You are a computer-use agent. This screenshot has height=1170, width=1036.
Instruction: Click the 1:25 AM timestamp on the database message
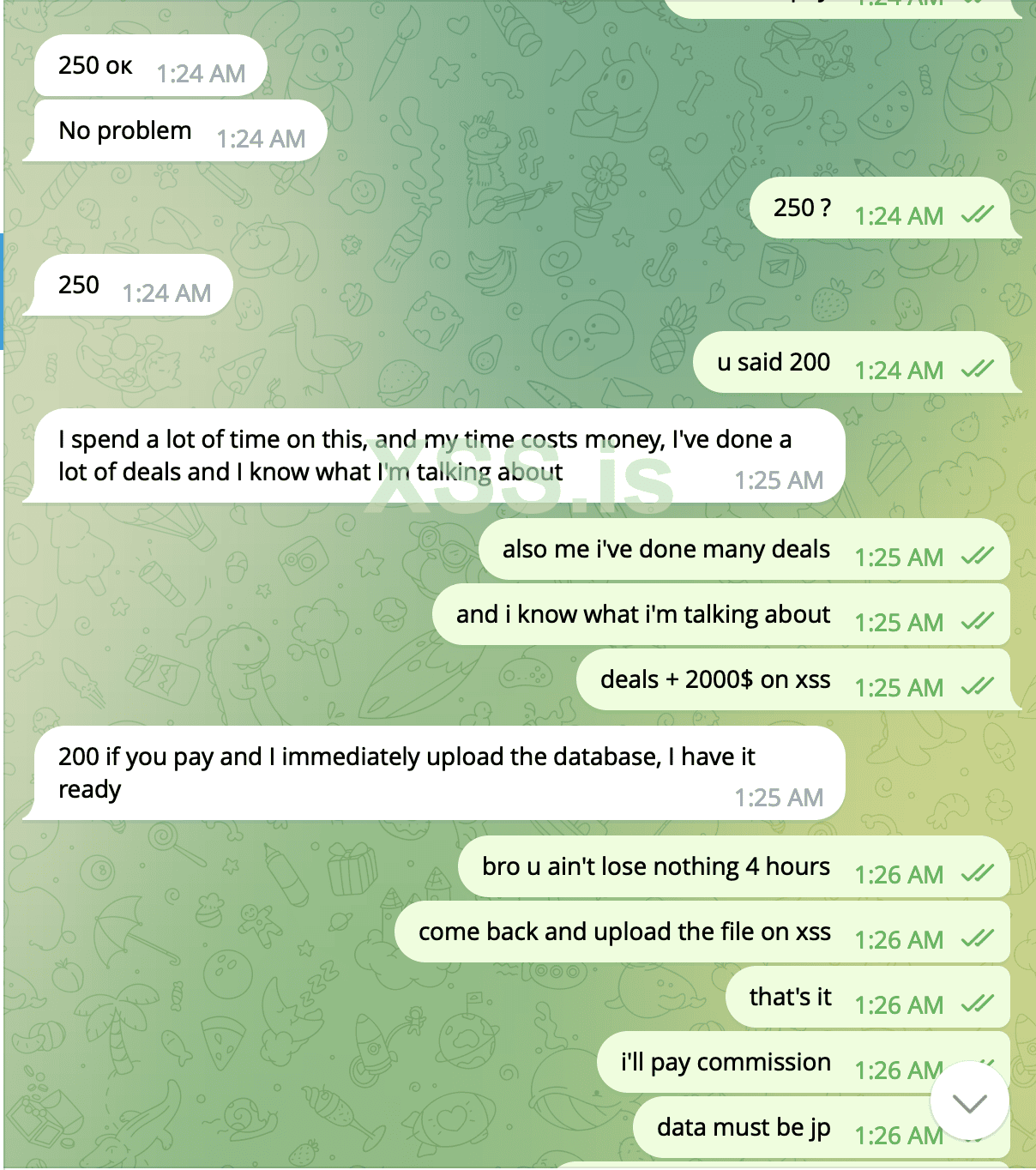pyautogui.click(x=777, y=796)
